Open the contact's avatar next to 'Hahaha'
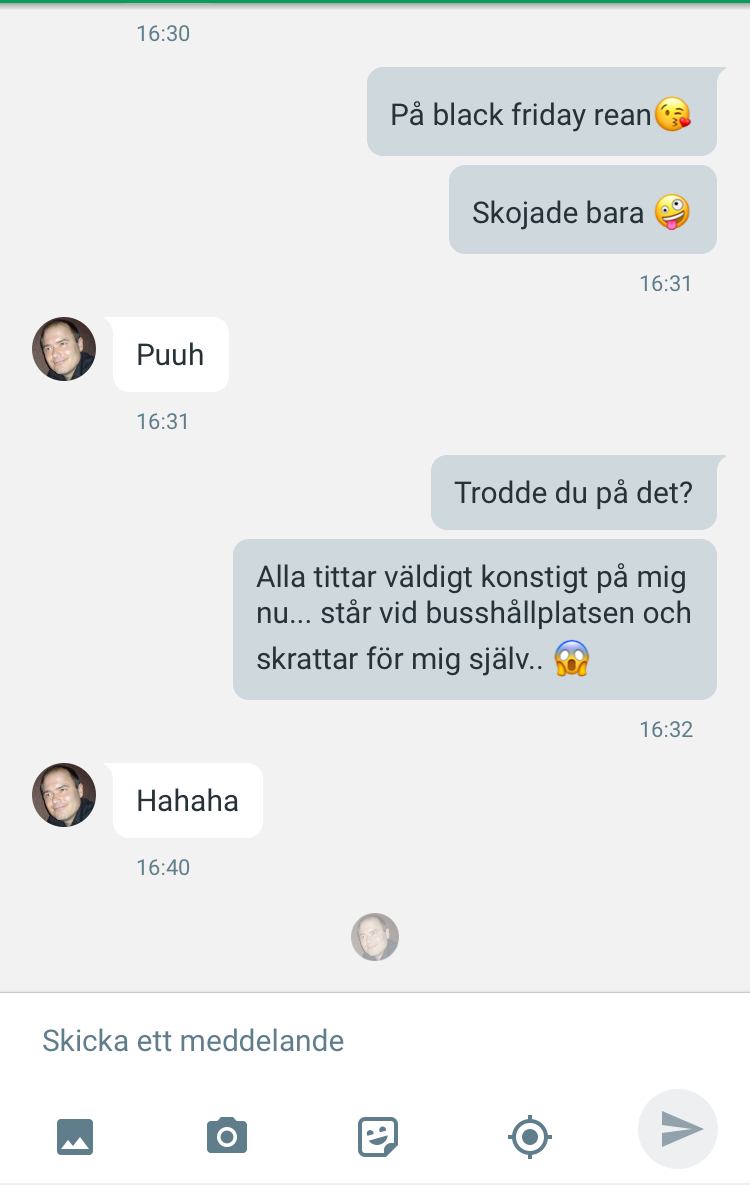 click(64, 795)
